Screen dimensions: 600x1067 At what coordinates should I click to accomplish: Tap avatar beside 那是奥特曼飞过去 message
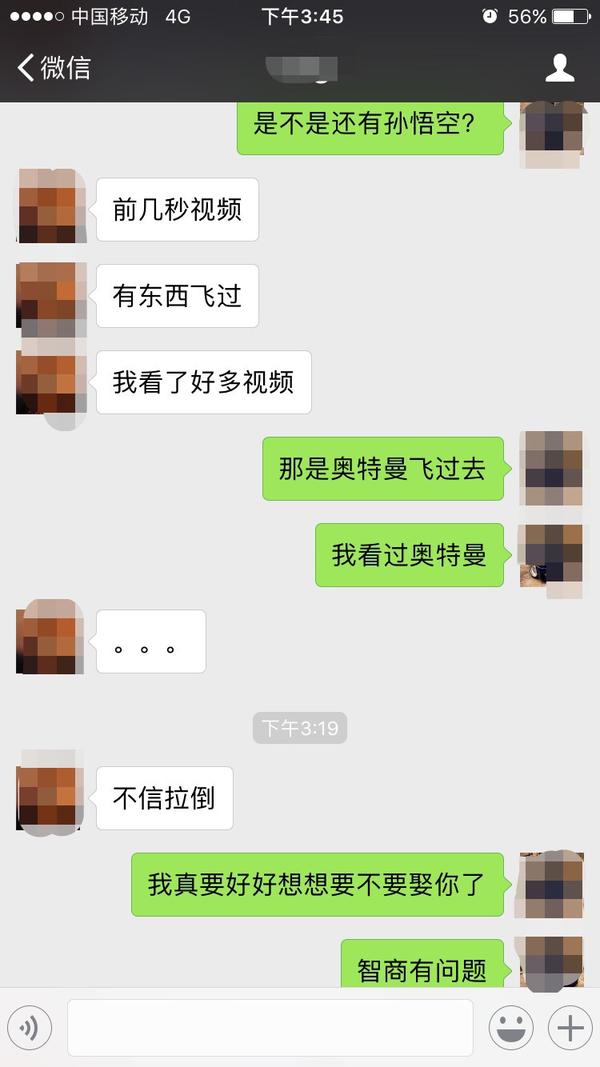pyautogui.click(x=552, y=468)
